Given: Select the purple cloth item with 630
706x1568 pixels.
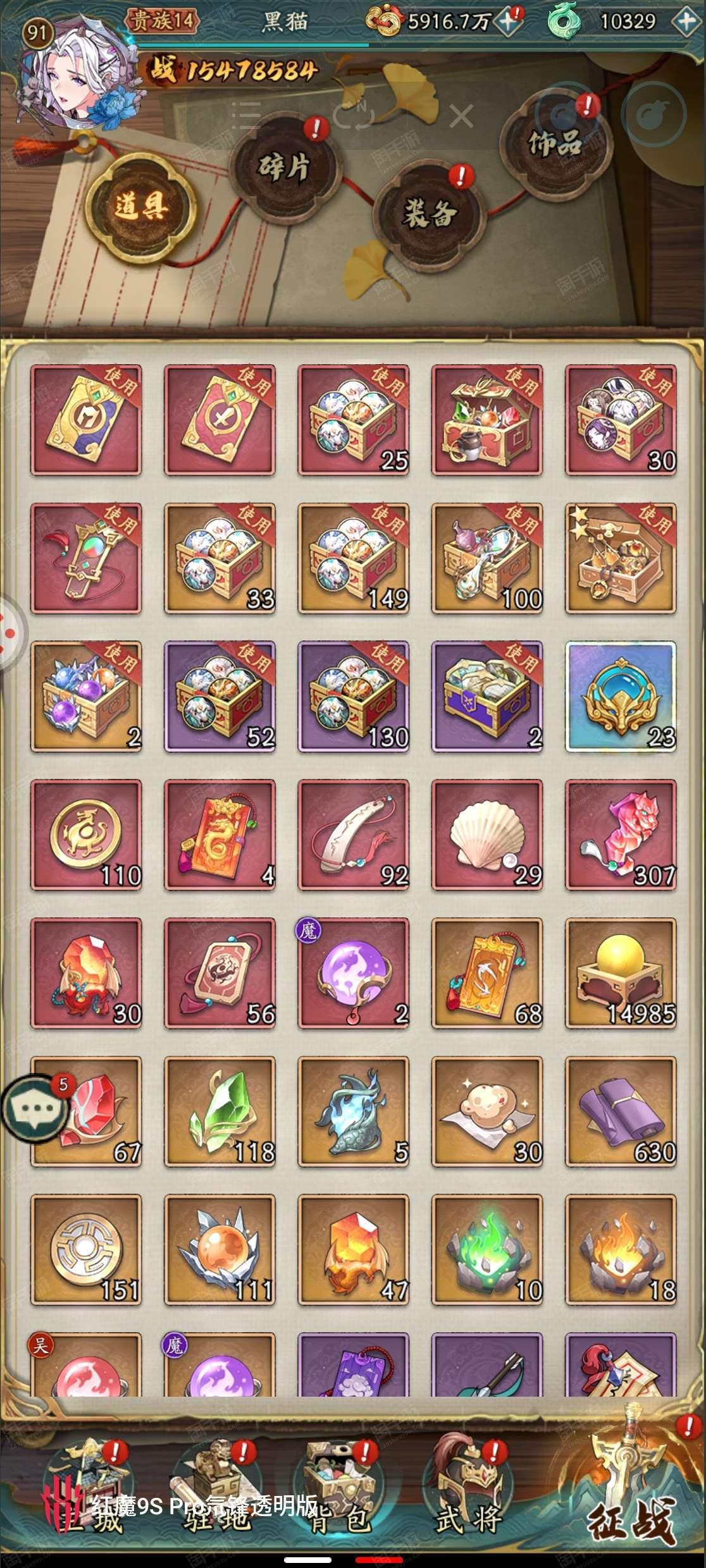Looking at the screenshot, I should point(621,1112).
